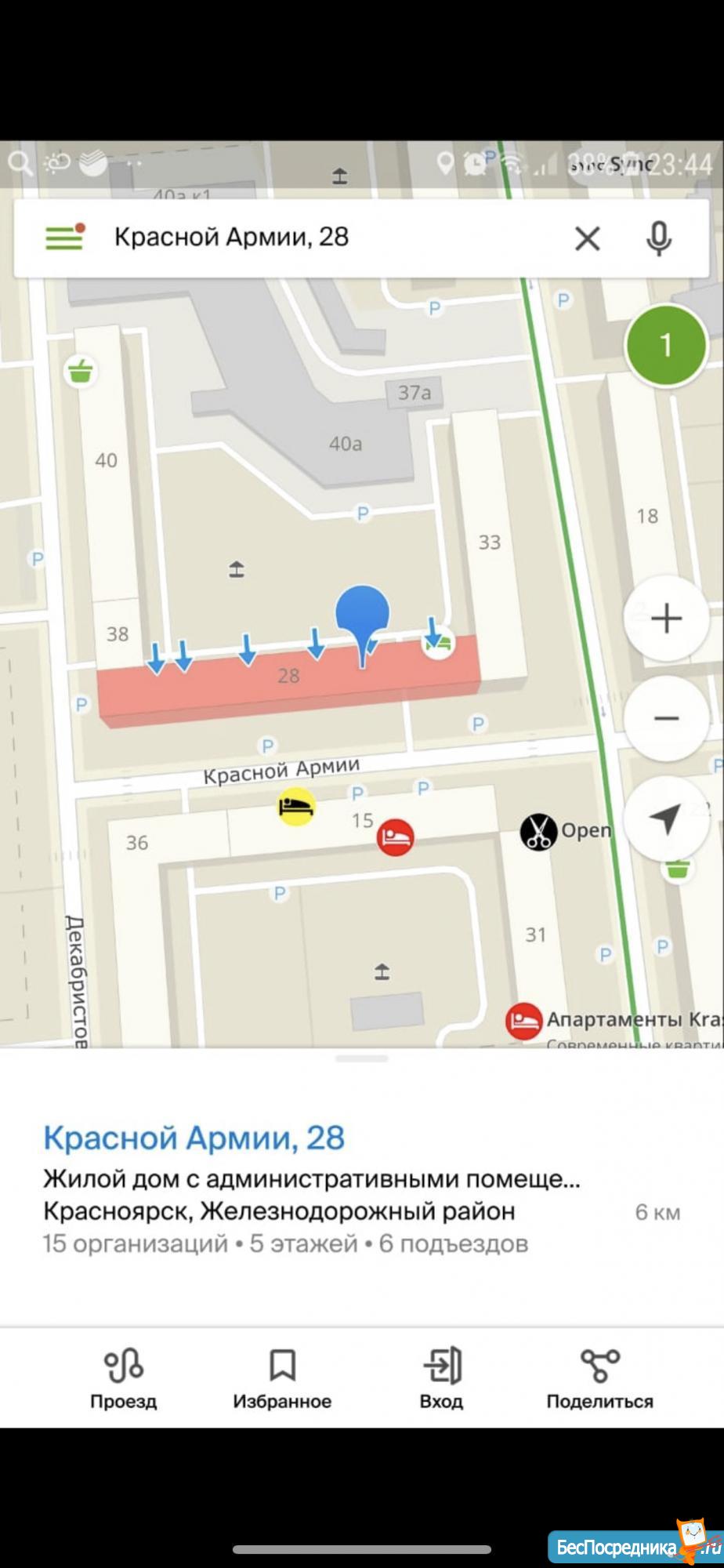Zoom out on the map
This screenshot has height=1568, width=724.
click(666, 718)
